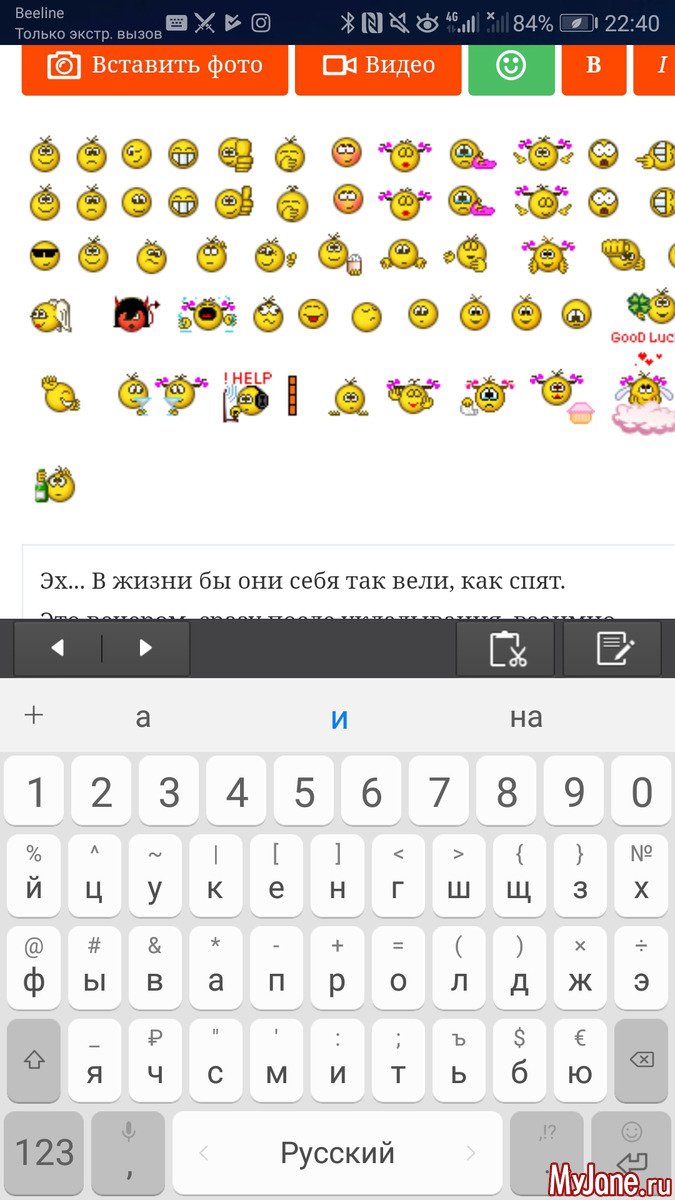Insert the smiley holding a champagne bottle
This screenshot has width=675, height=1200.
[x=54, y=485]
